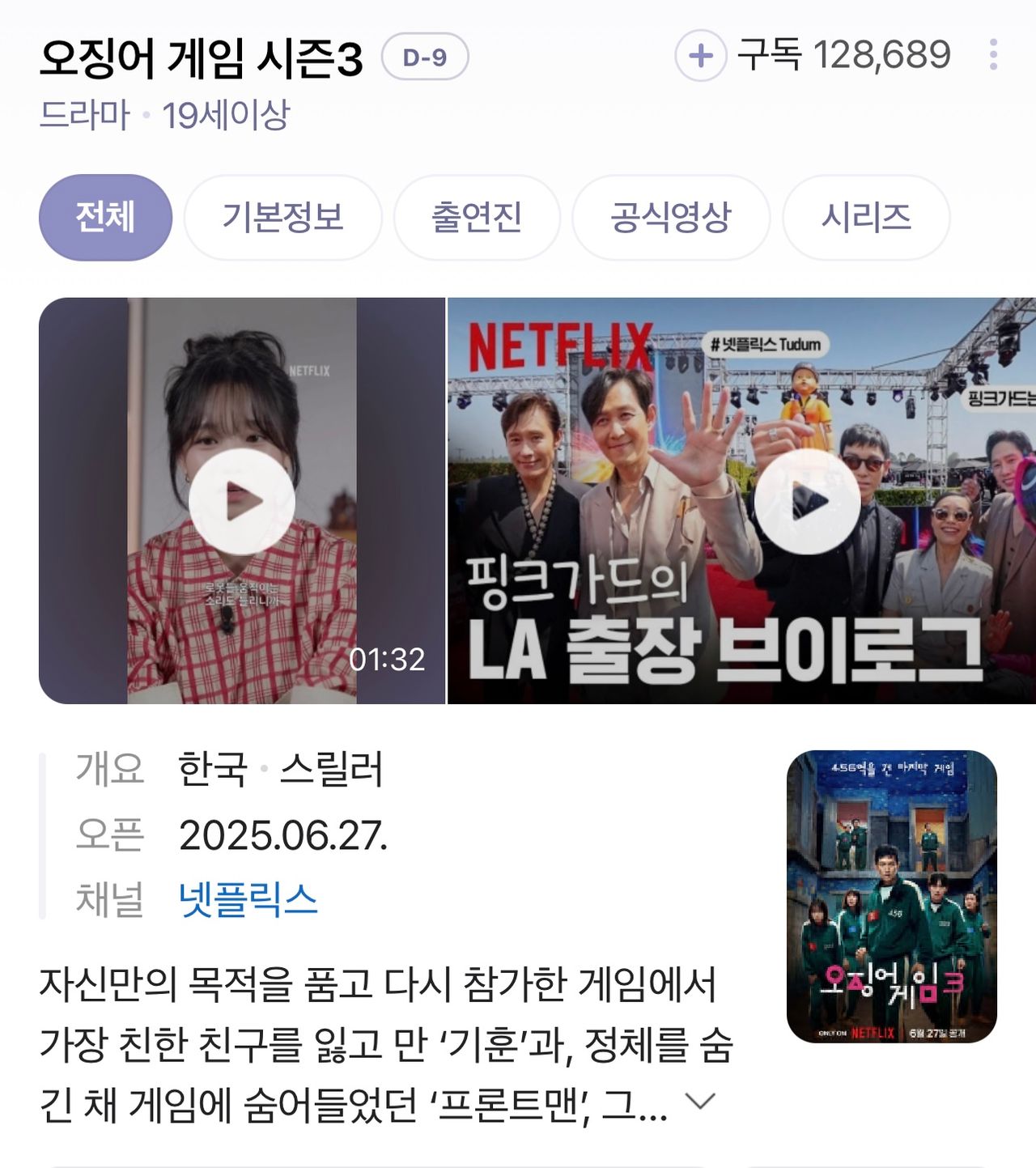Tap the plus button to subscribe
Viewport: 1036px width, 1168px height.
tap(700, 56)
